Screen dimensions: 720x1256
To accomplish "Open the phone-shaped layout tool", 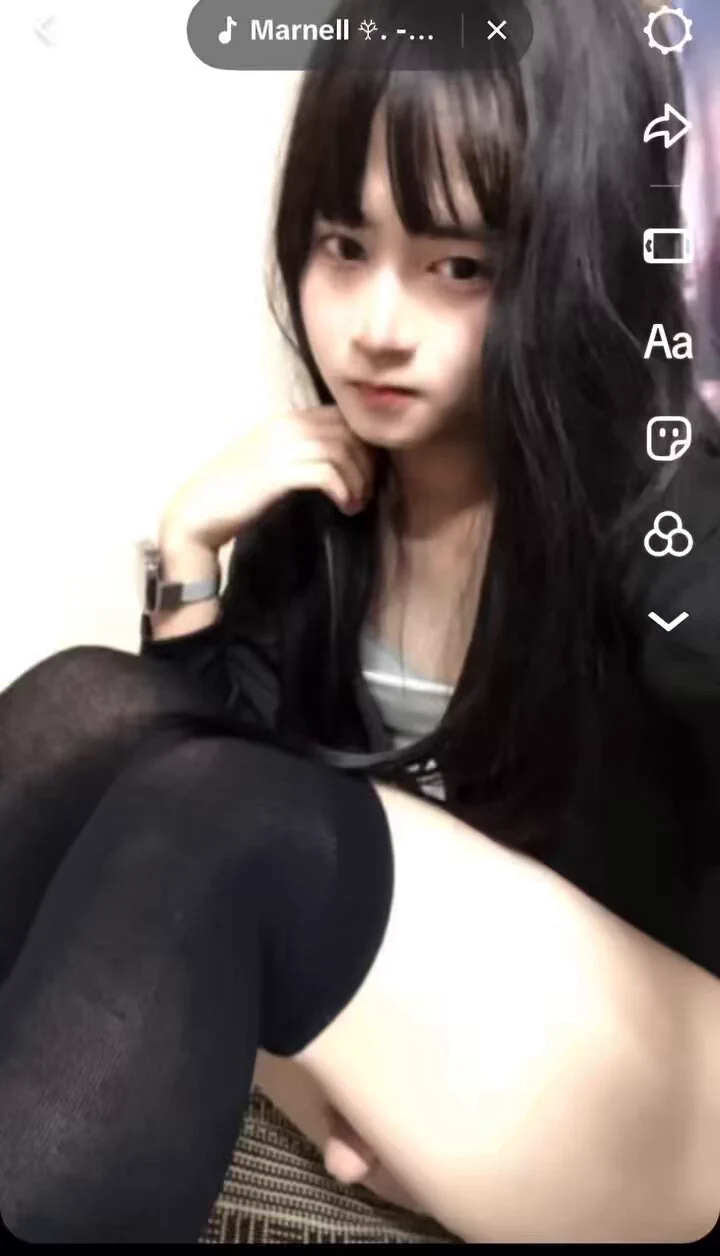I will tap(668, 245).
